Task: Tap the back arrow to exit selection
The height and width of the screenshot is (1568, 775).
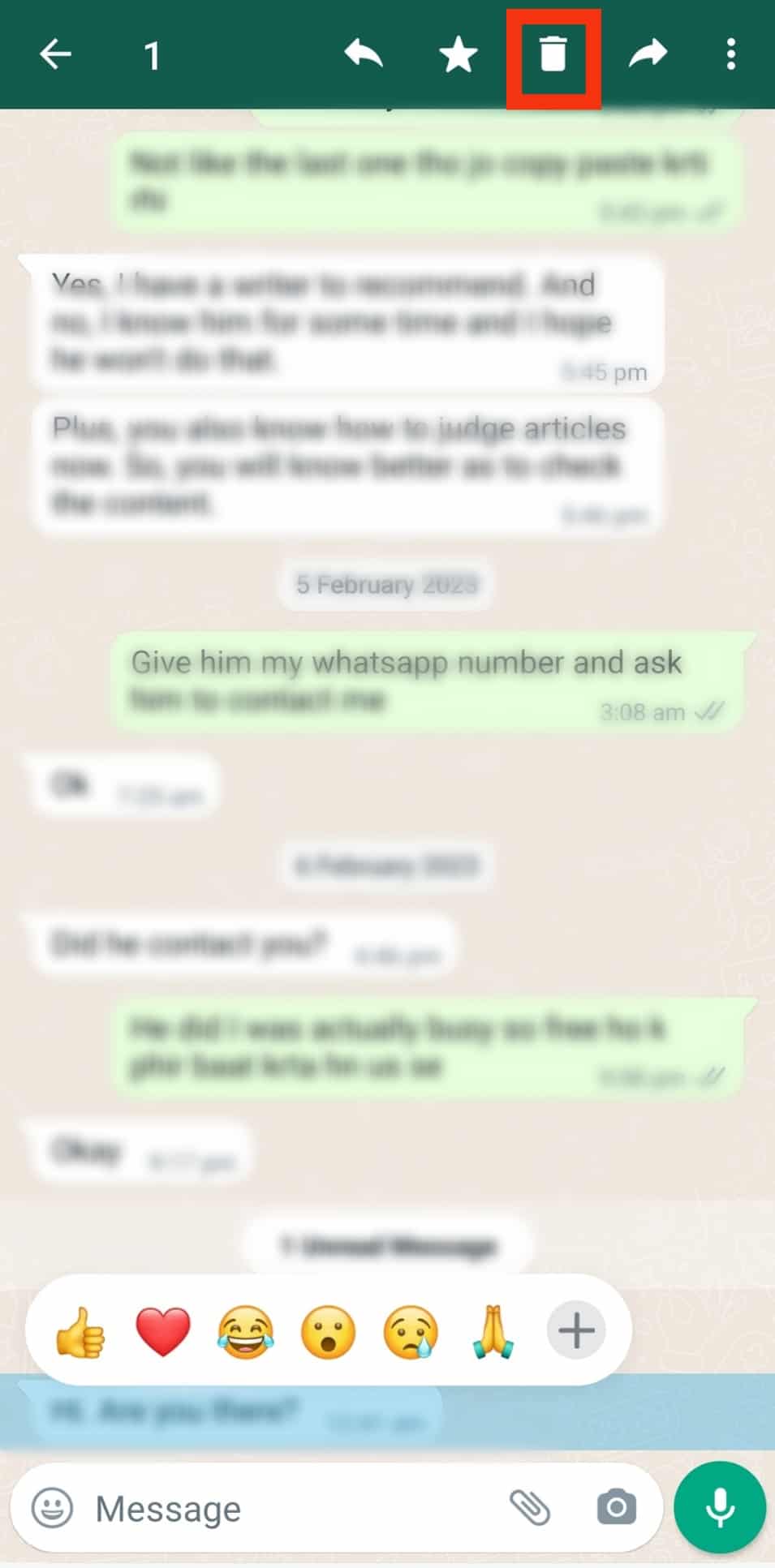Action: [x=55, y=55]
